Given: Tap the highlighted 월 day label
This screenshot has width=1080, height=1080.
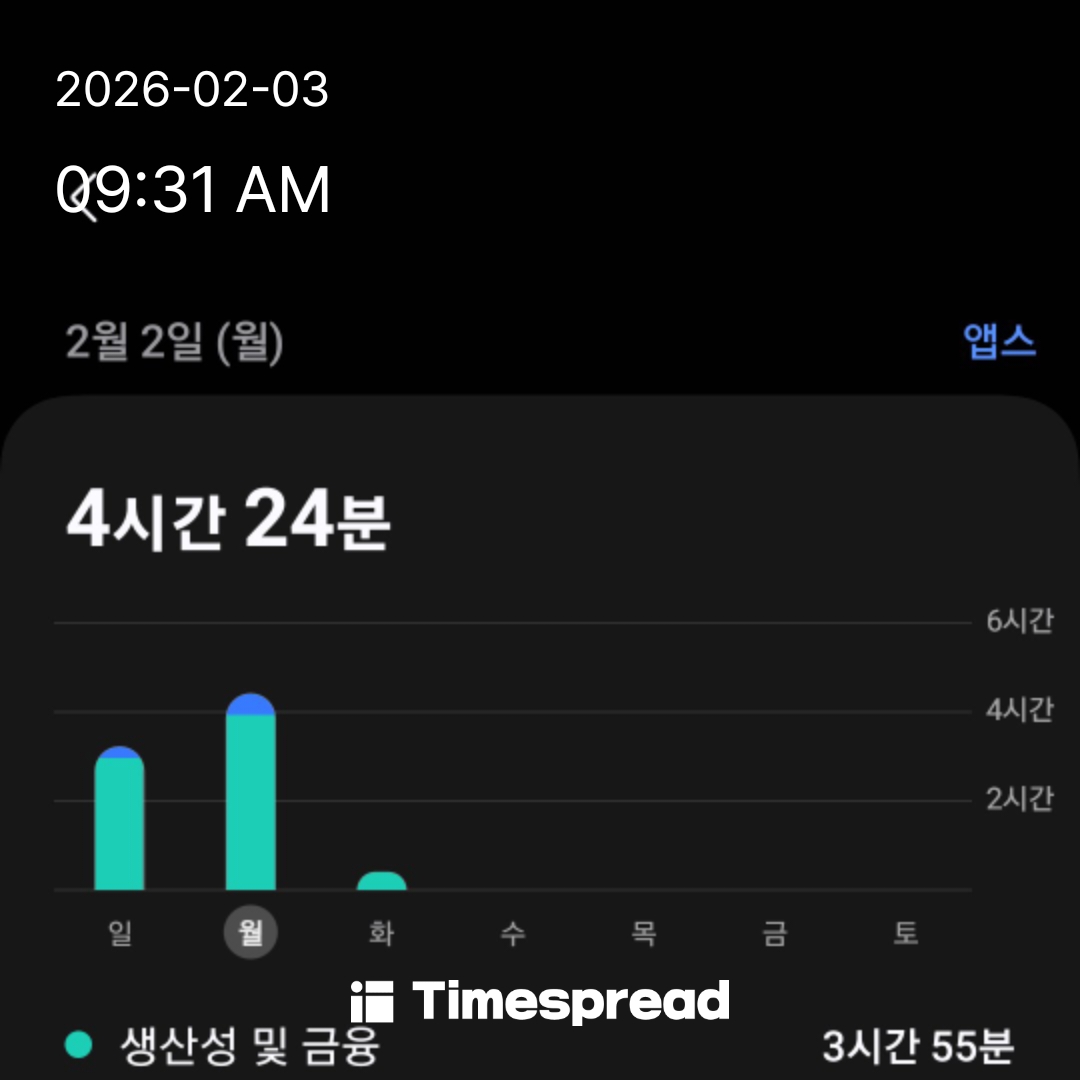Looking at the screenshot, I should click(250, 933).
